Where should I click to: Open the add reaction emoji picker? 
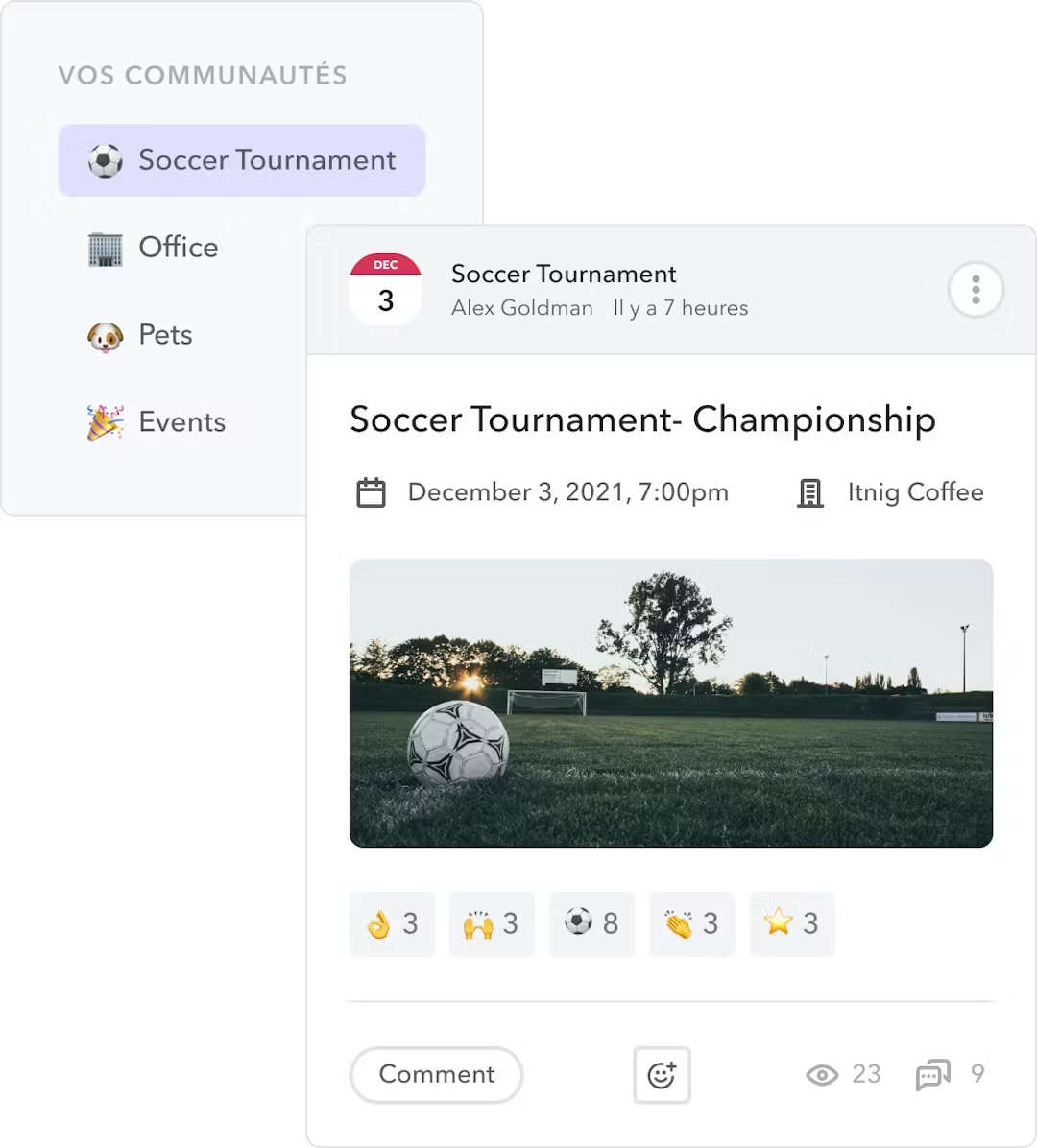tap(662, 1075)
